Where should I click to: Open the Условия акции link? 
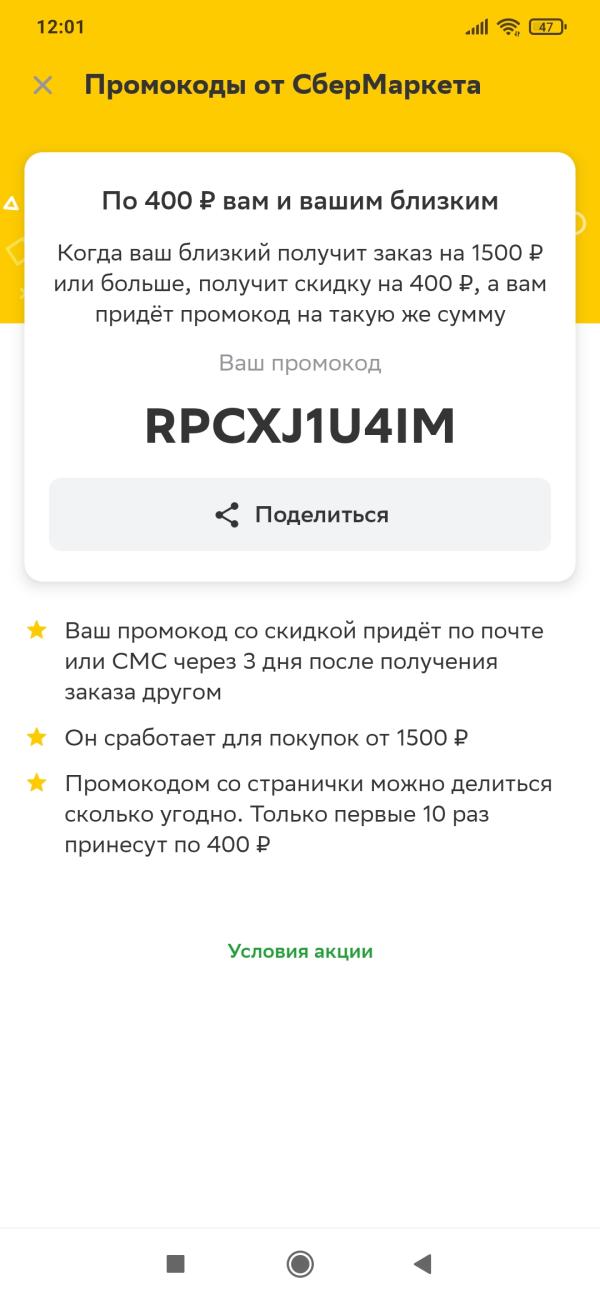[300, 951]
